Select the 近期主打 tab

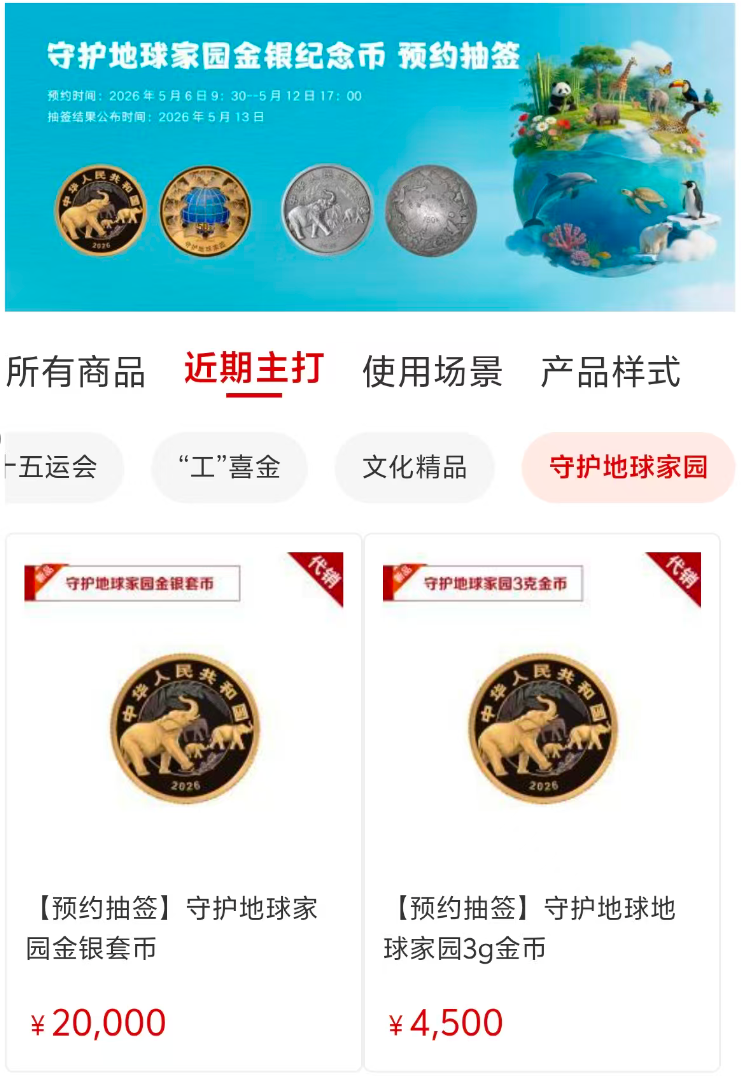click(x=254, y=369)
